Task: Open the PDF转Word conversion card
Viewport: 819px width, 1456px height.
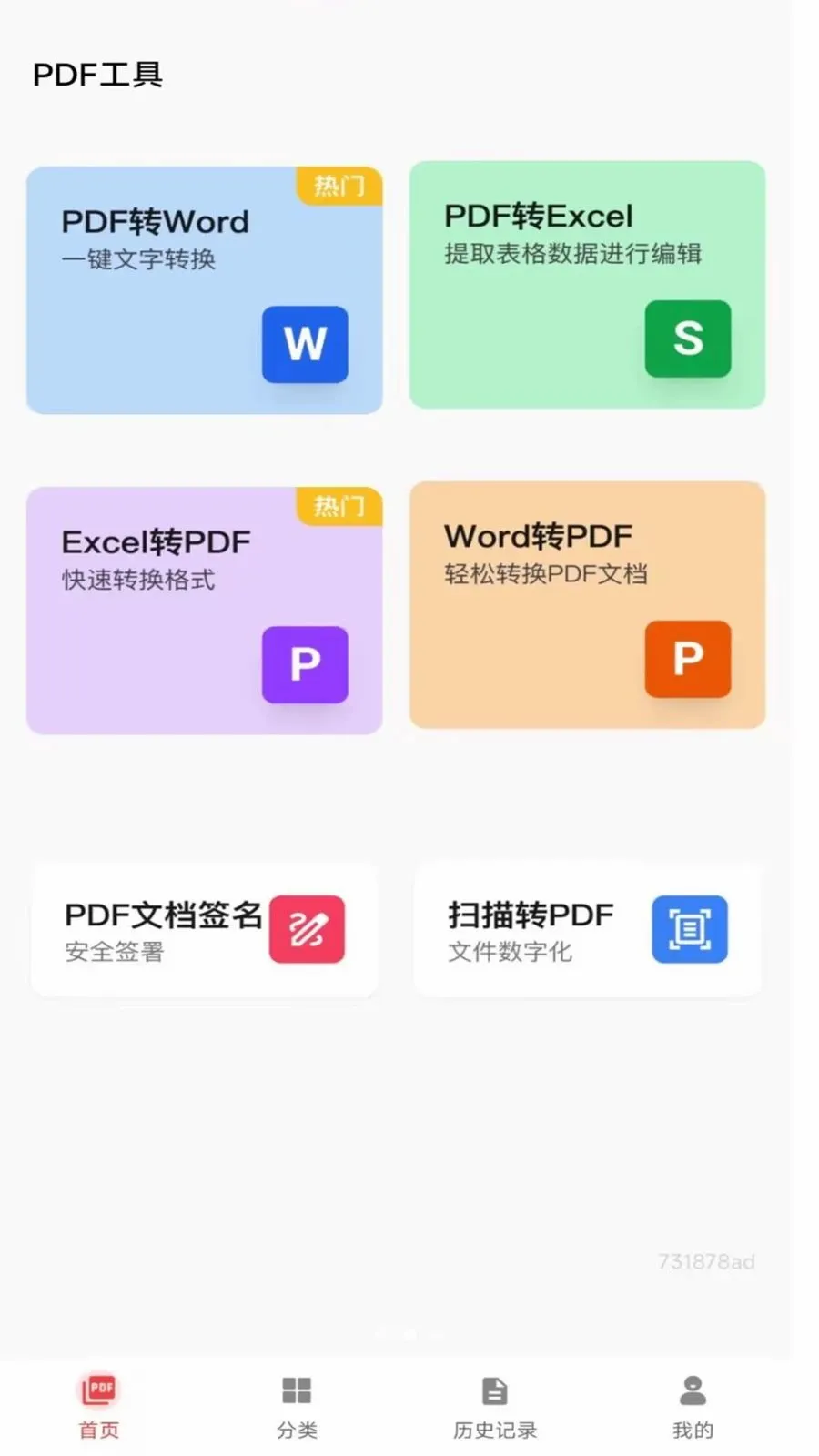Action: point(205,290)
